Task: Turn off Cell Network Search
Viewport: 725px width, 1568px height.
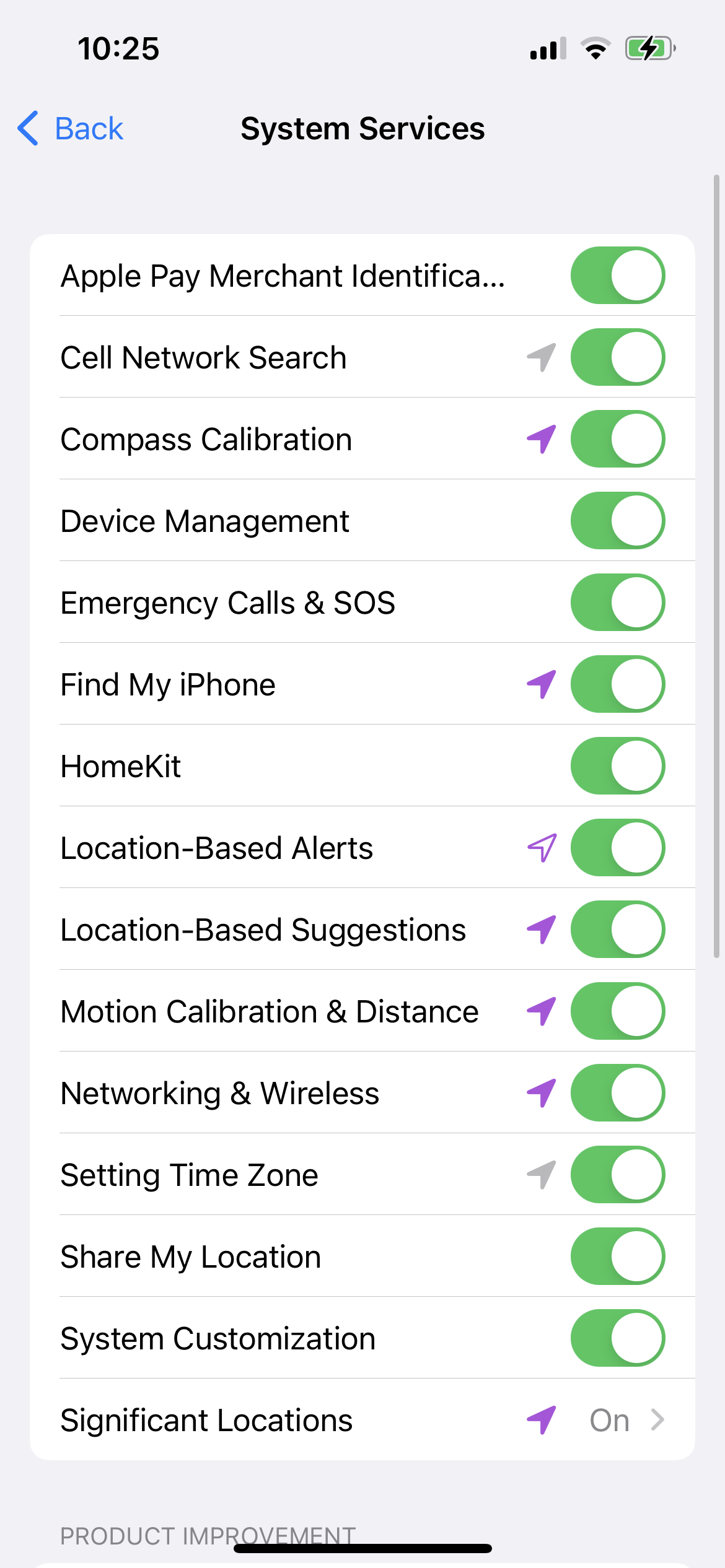Action: click(617, 357)
